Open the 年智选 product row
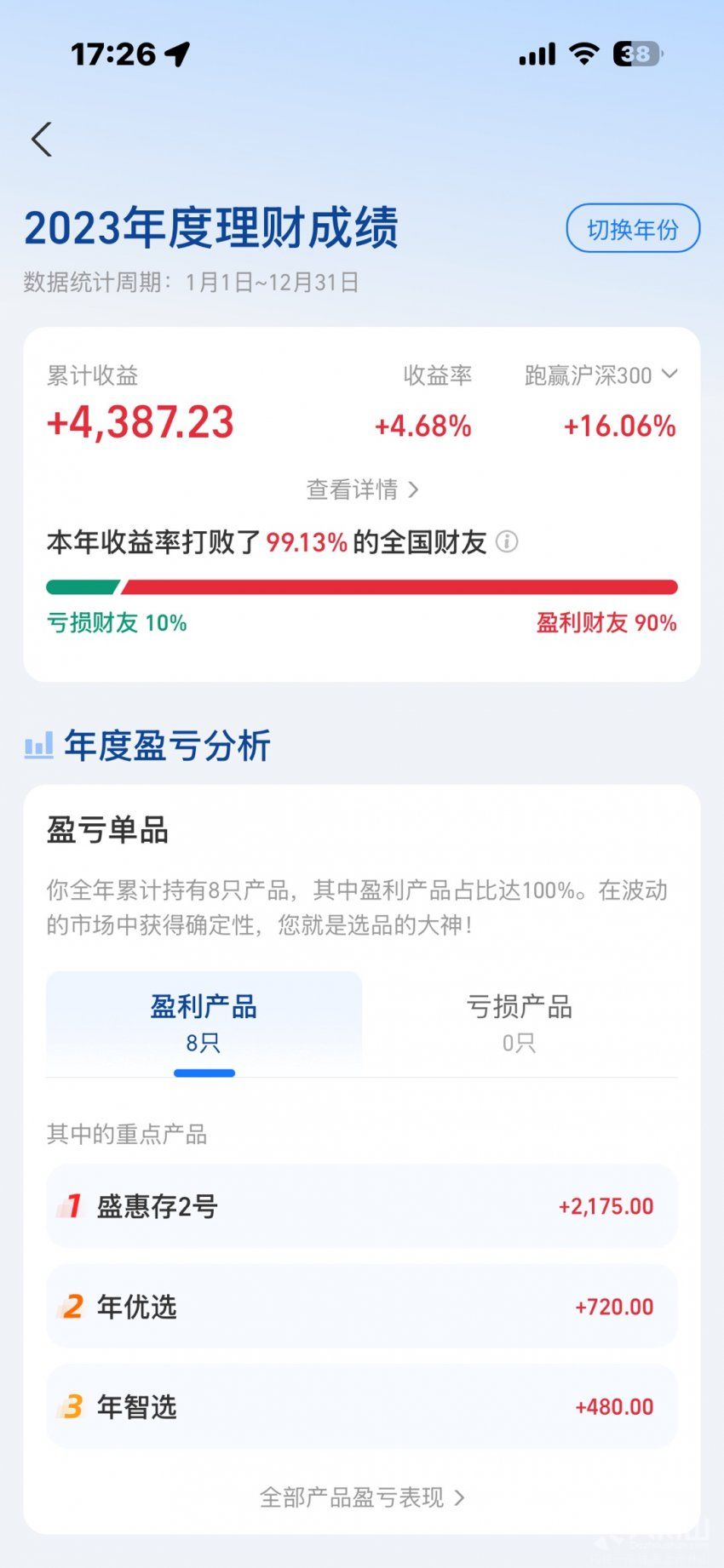Viewport: 724px width, 1568px height. pyautogui.click(x=362, y=1407)
